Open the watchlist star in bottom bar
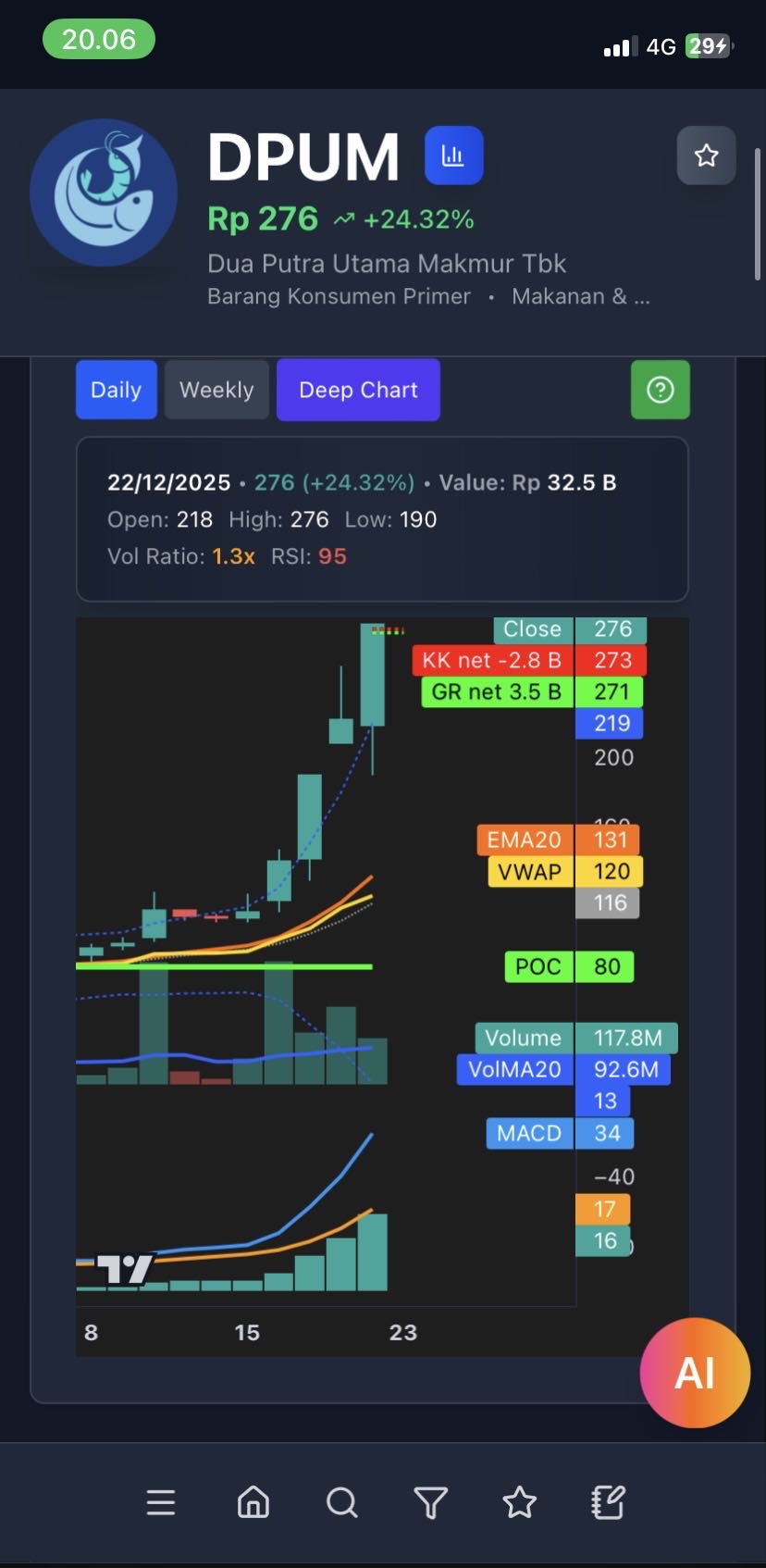 (x=519, y=1502)
